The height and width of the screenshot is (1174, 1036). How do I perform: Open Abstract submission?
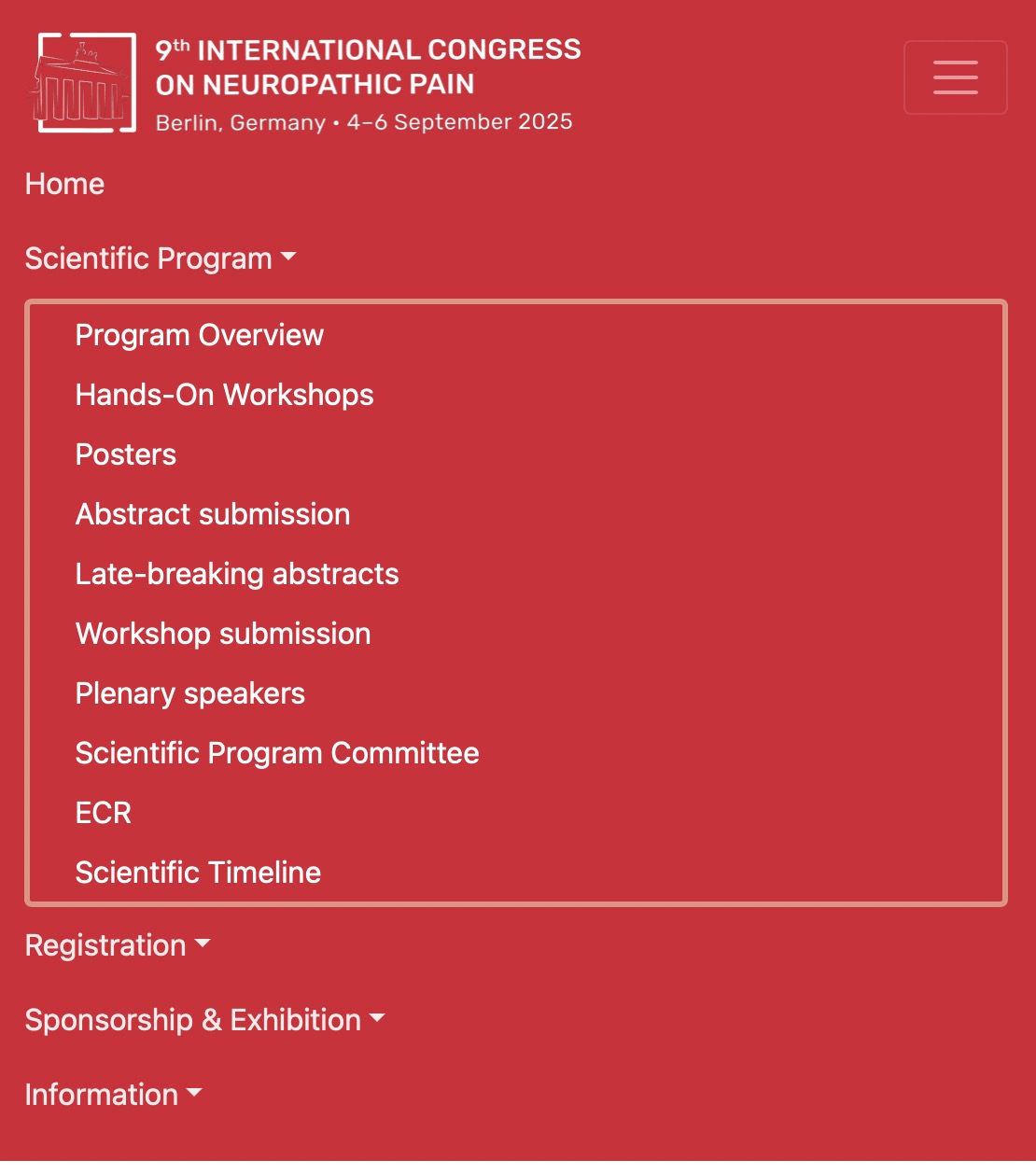(x=212, y=514)
